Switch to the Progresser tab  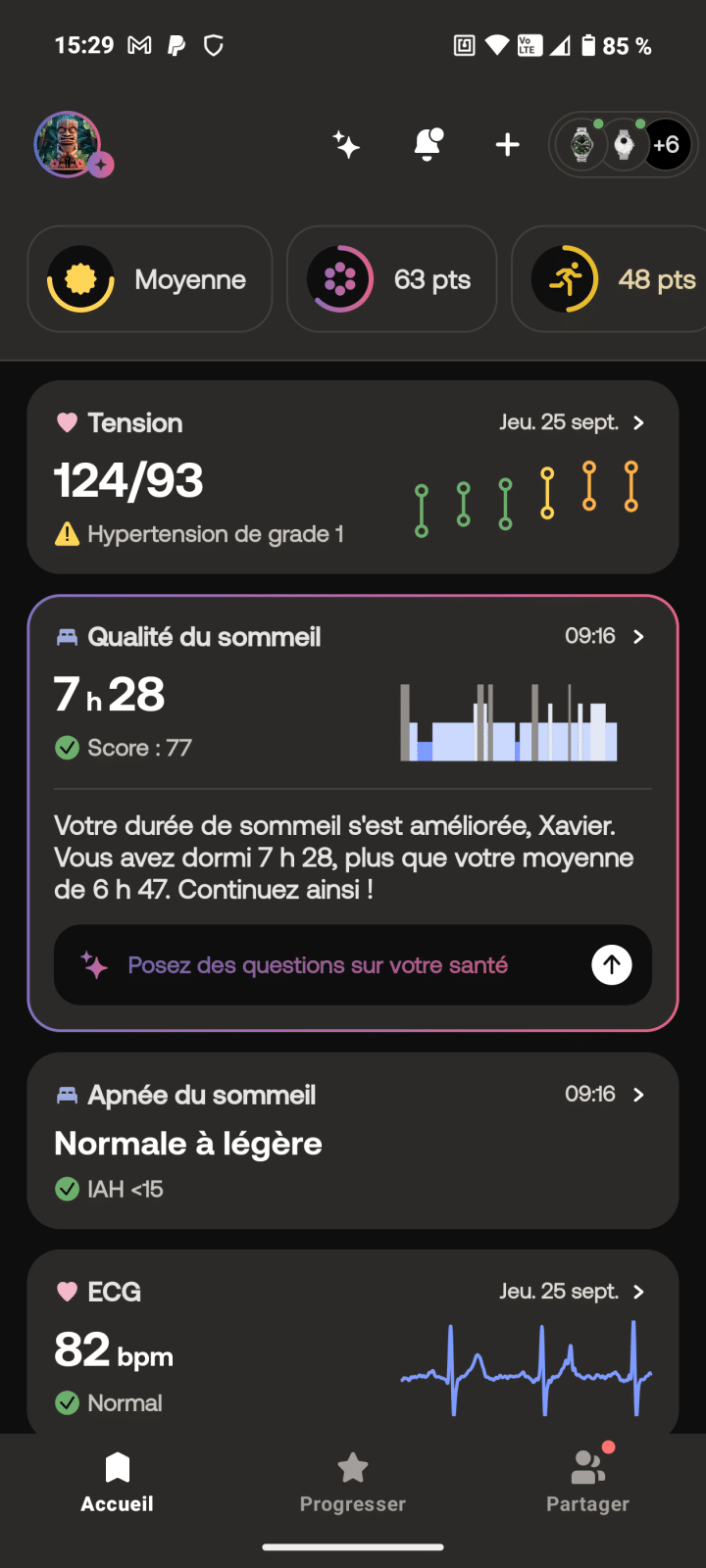point(353,1483)
